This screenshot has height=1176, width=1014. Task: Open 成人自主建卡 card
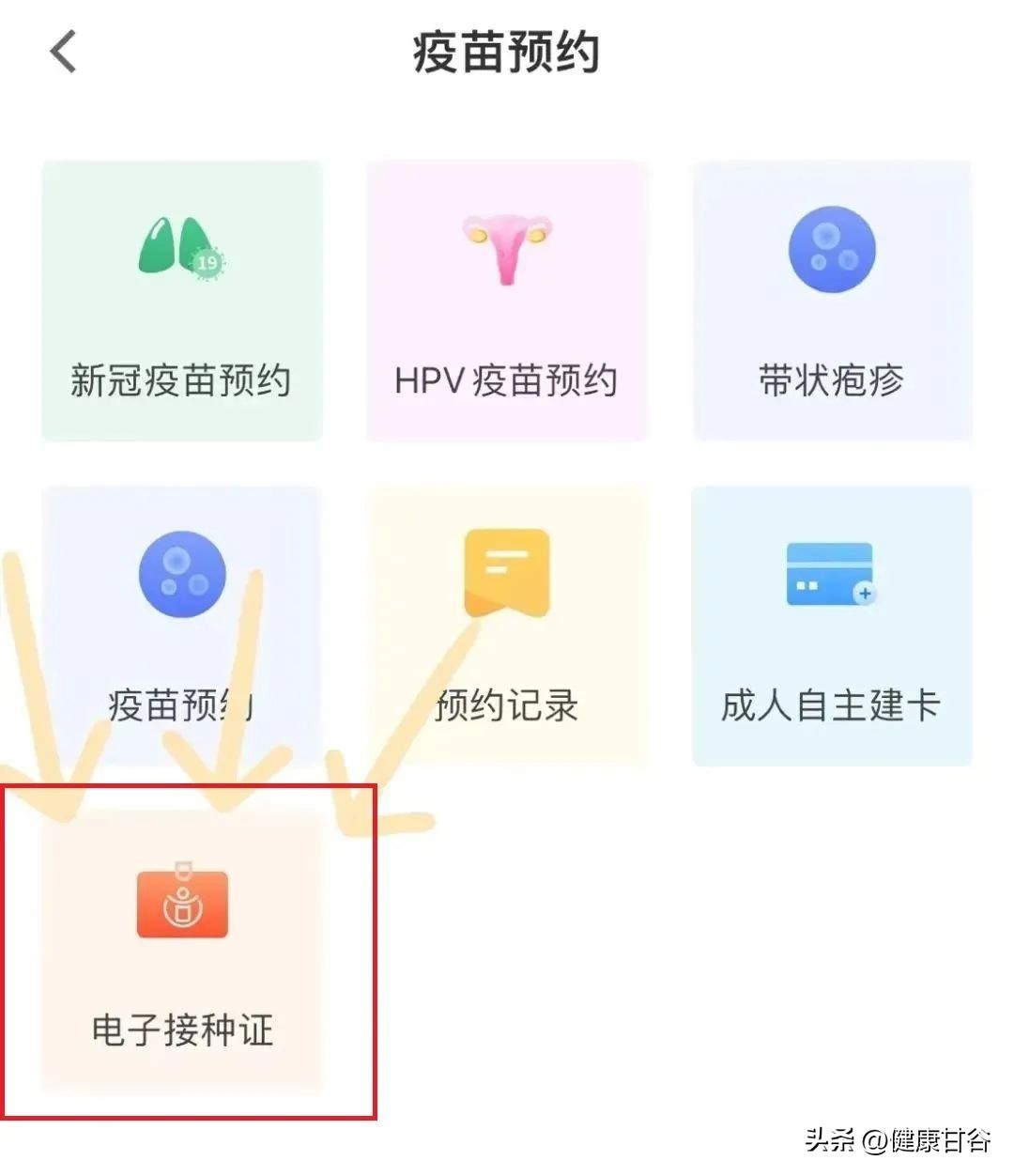(x=831, y=626)
